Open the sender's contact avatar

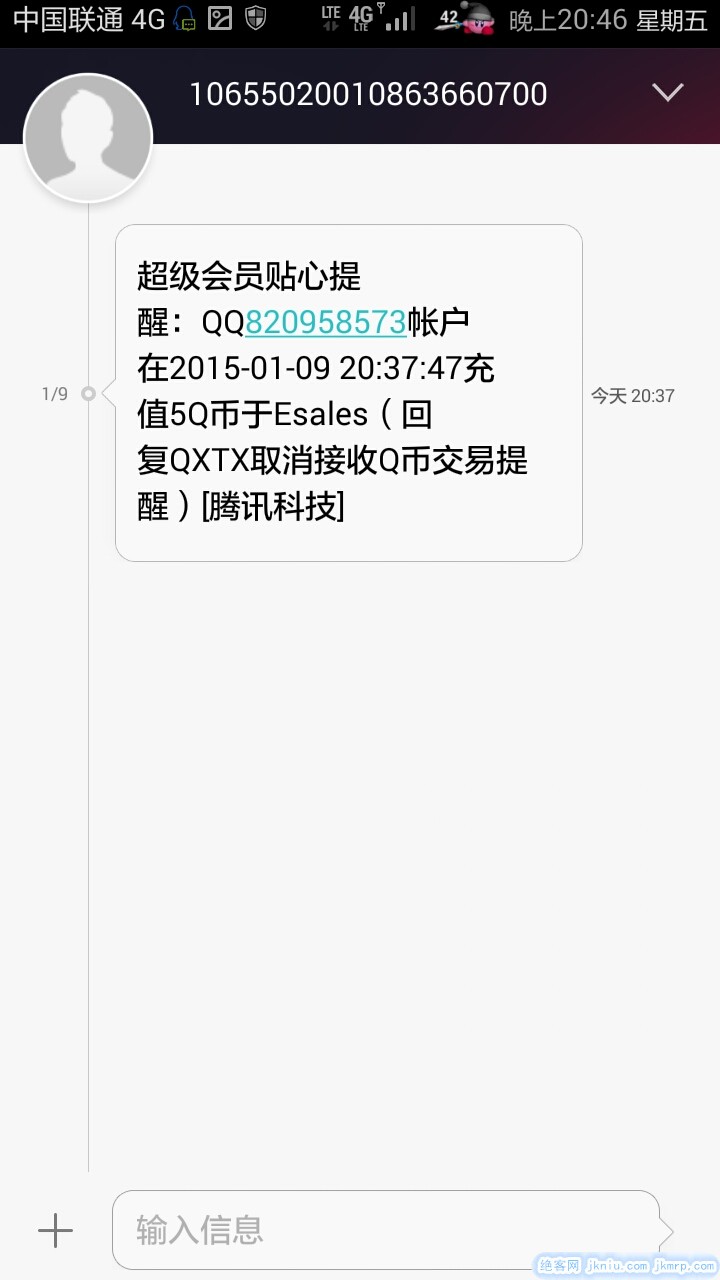[x=88, y=138]
